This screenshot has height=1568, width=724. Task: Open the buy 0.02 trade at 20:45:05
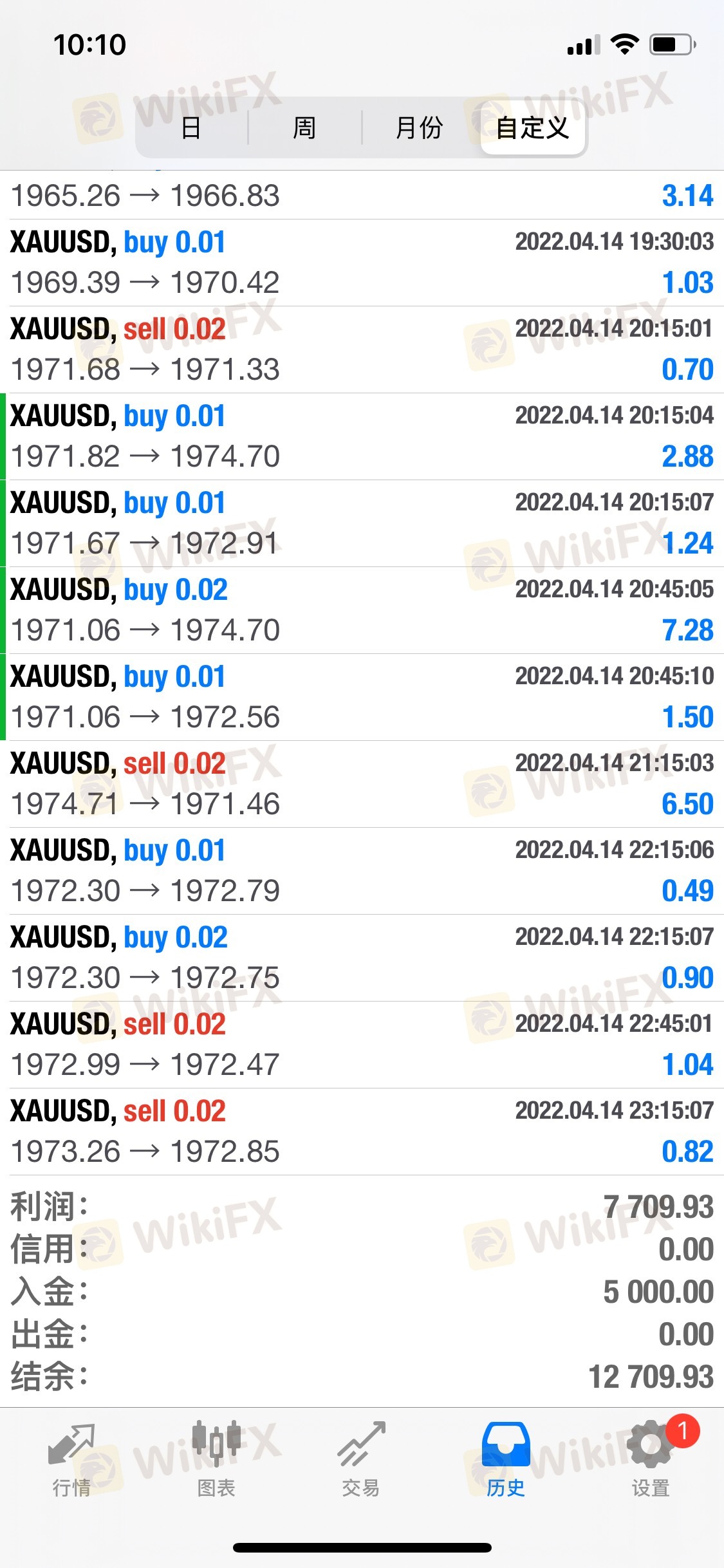(x=362, y=610)
